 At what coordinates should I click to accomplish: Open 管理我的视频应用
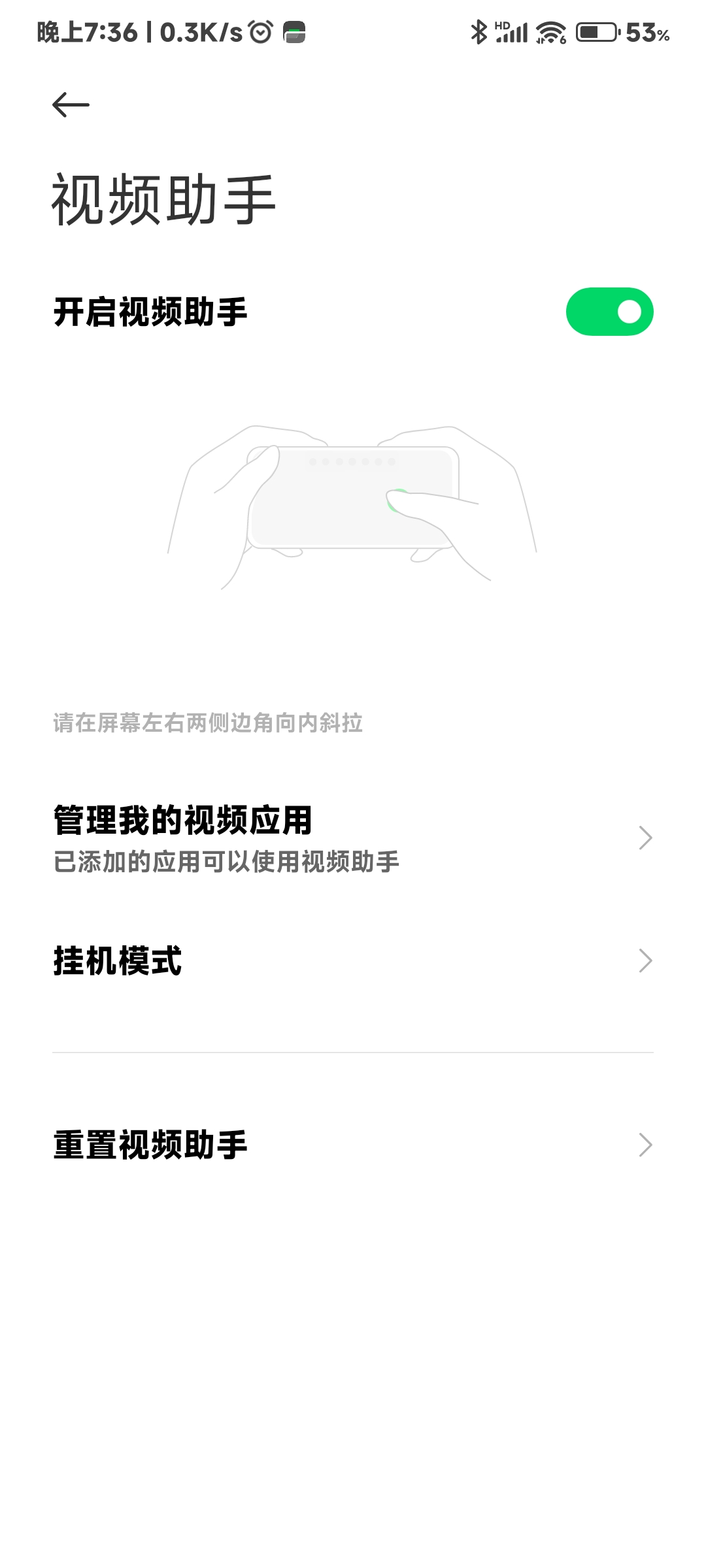[x=353, y=838]
